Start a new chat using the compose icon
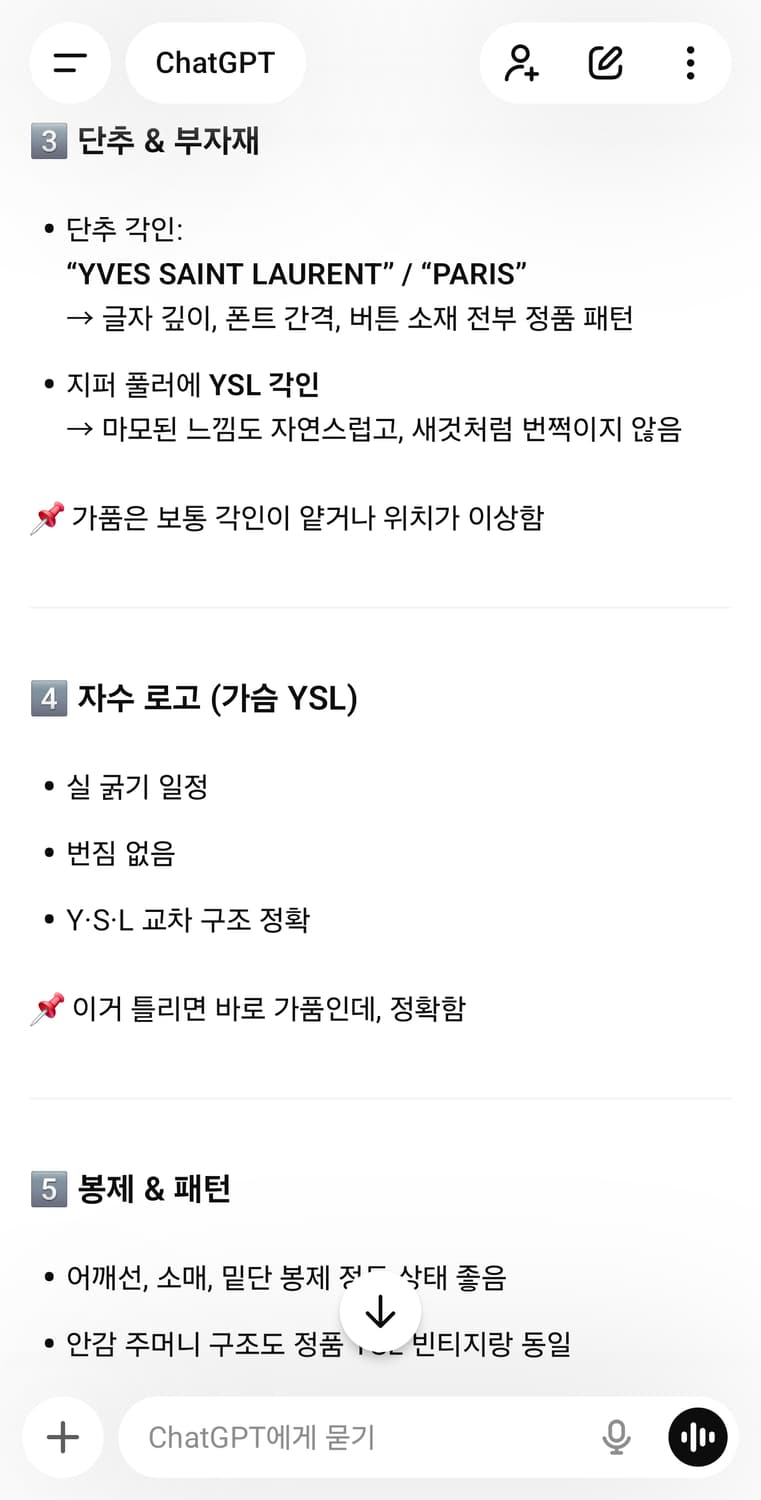 pos(605,62)
